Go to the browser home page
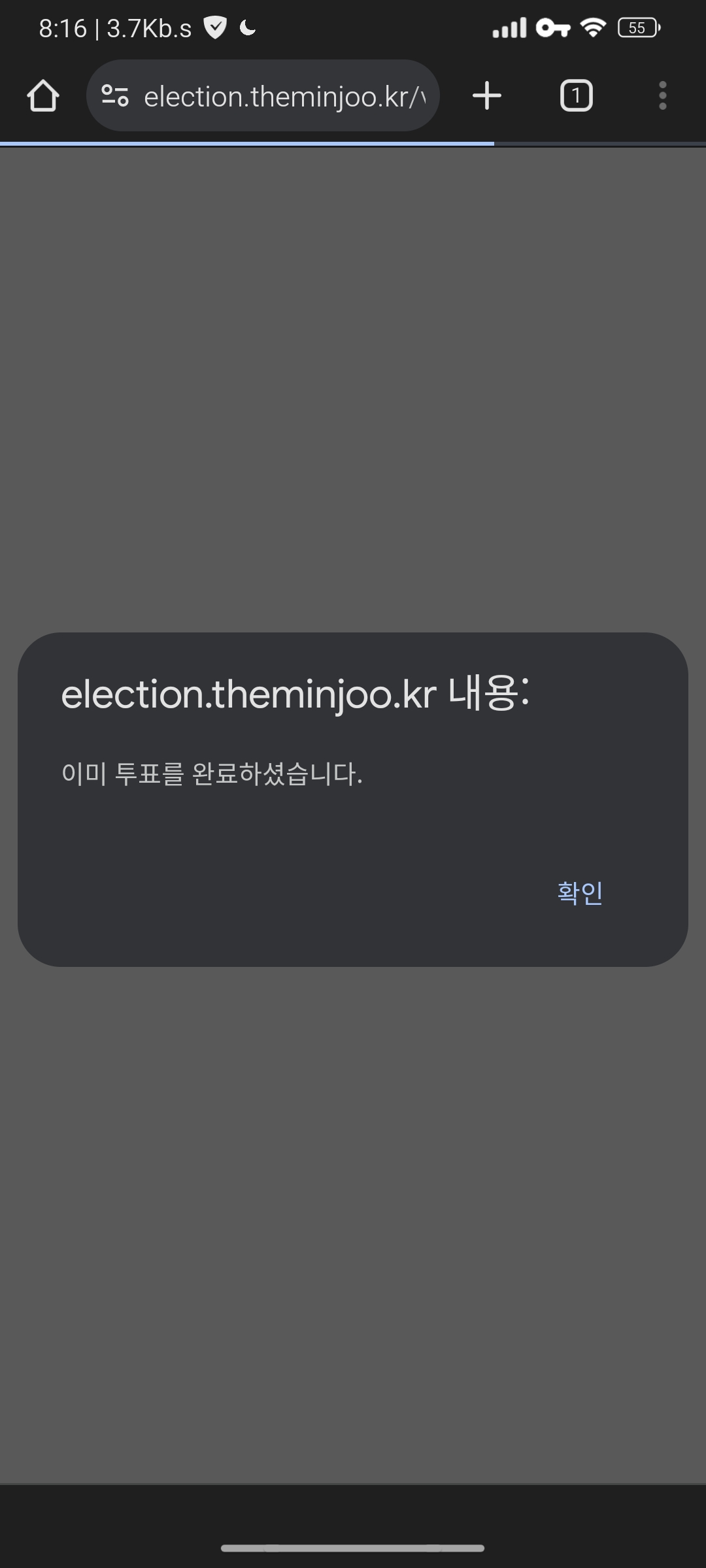Image resolution: width=706 pixels, height=1568 pixels. pos(43,96)
